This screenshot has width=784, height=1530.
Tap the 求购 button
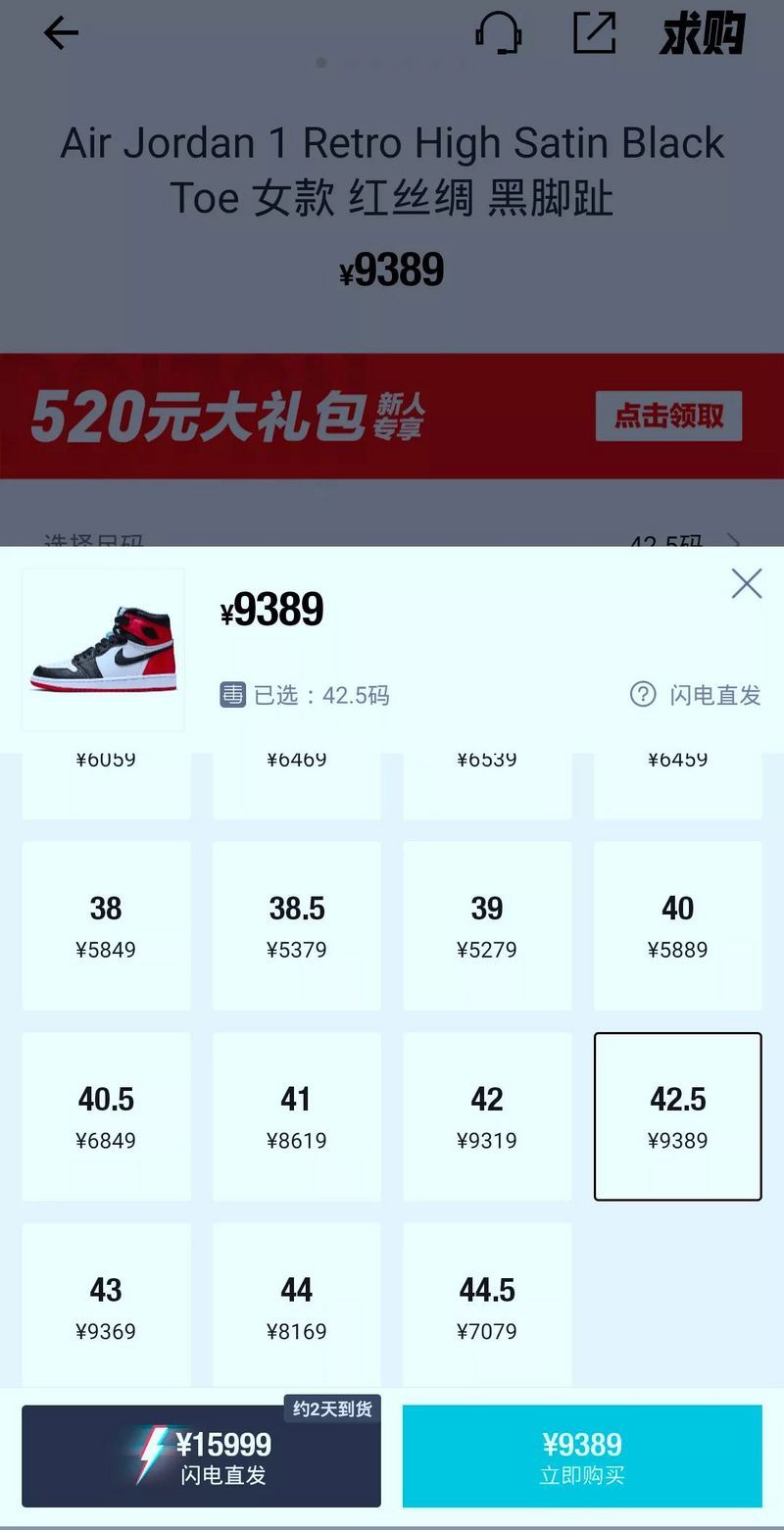702,35
